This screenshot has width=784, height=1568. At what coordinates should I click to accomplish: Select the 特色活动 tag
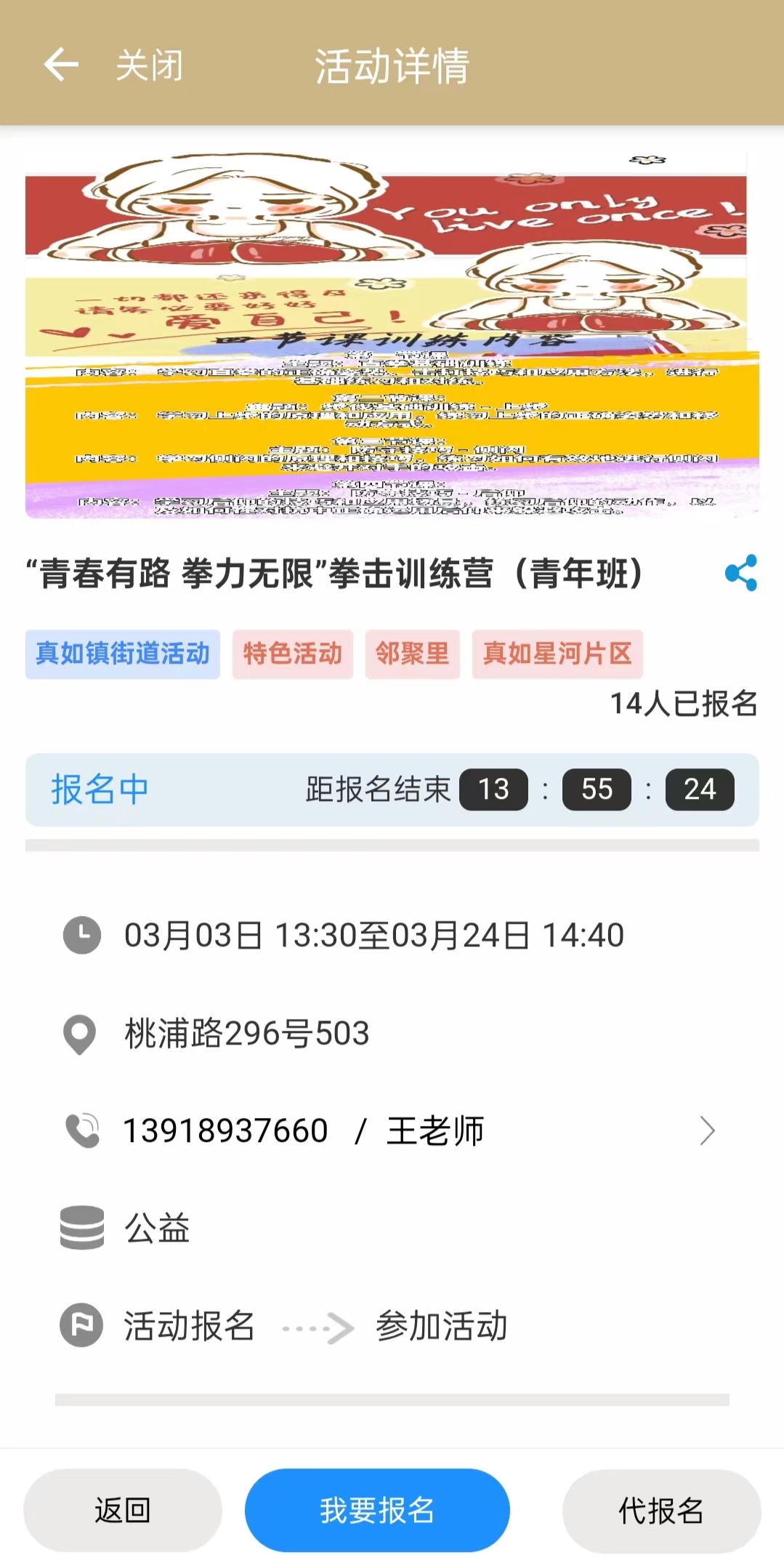click(292, 654)
